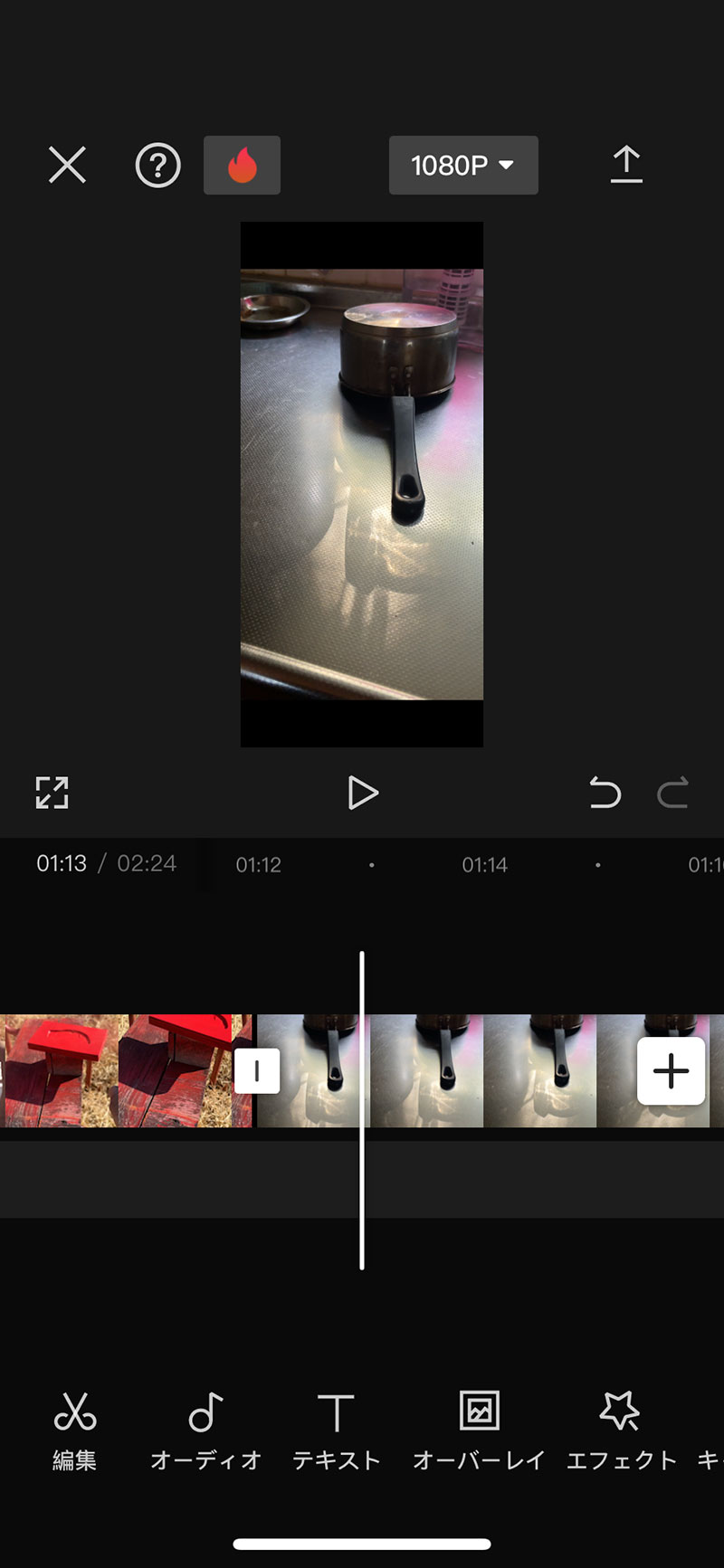
Task: Add a new clip with plus button
Action: (671, 1070)
